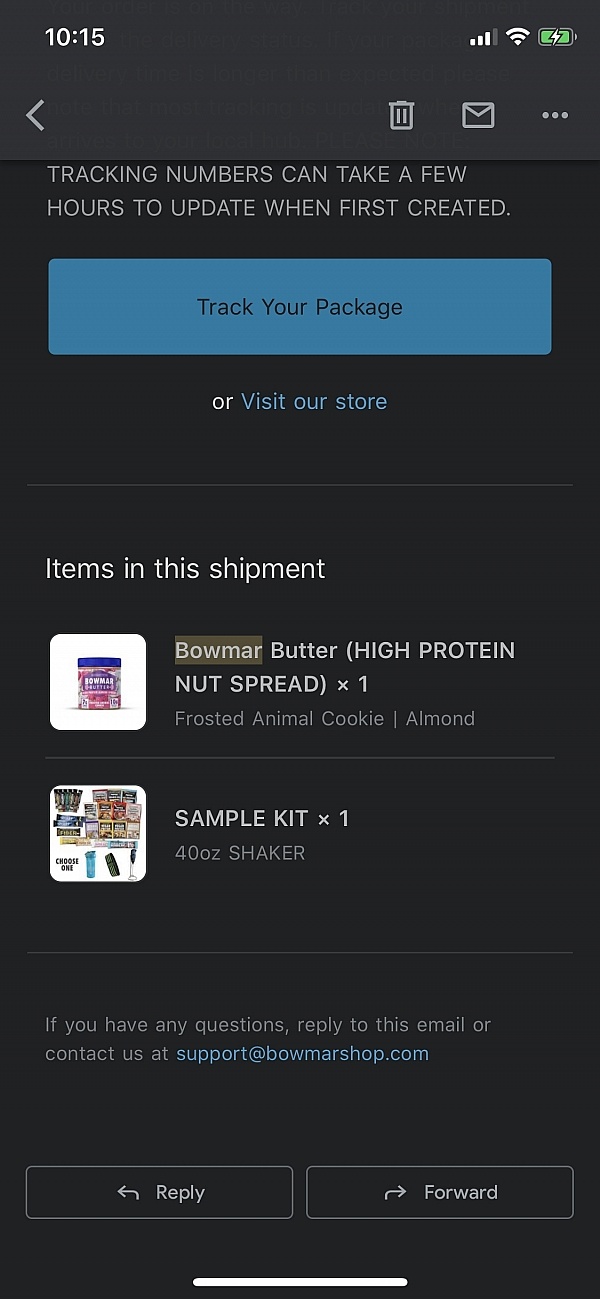Go back to the inbox
Image resolution: width=600 pixels, height=1299 pixels.
[35, 115]
